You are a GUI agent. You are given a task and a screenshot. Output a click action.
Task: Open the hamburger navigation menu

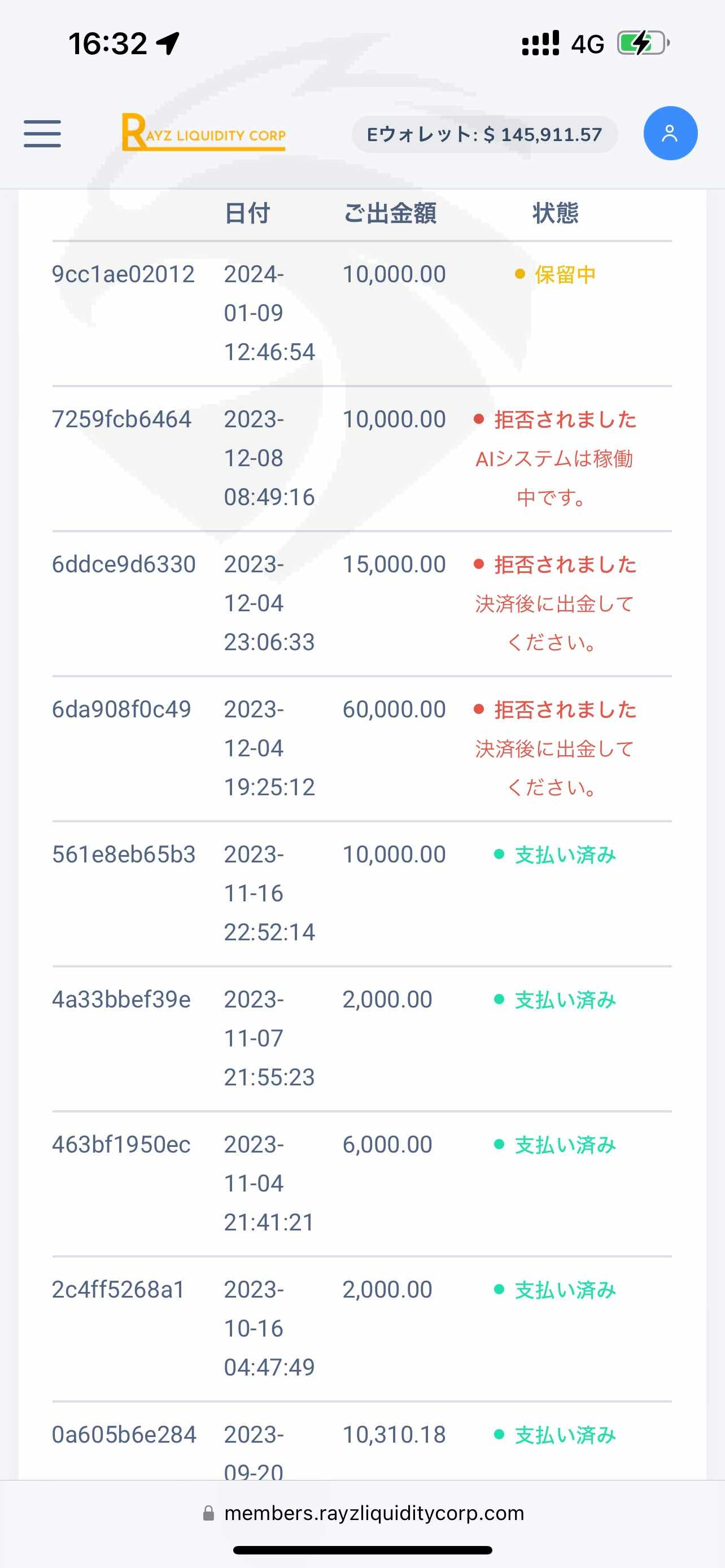42,133
